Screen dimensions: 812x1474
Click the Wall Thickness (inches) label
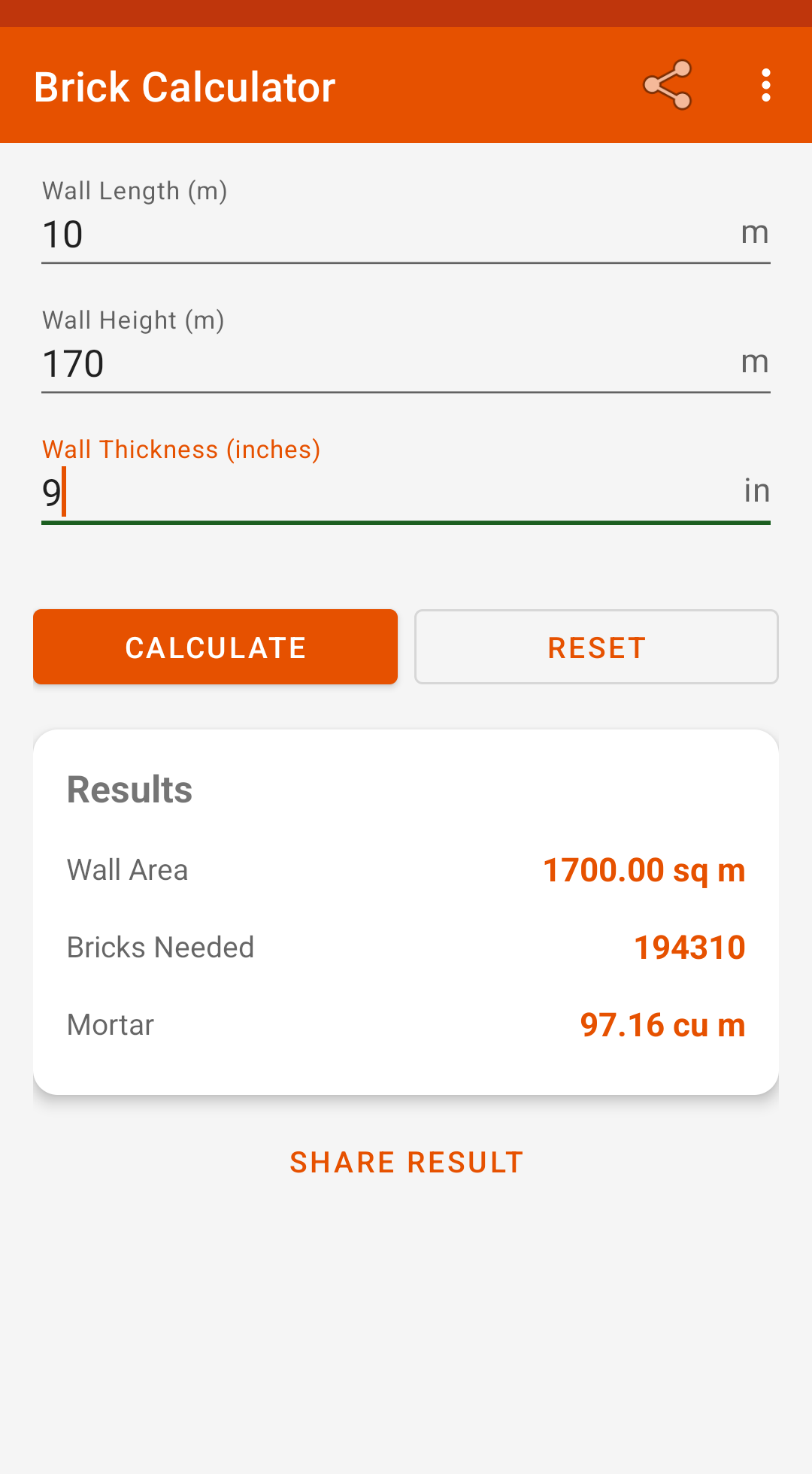click(x=181, y=448)
